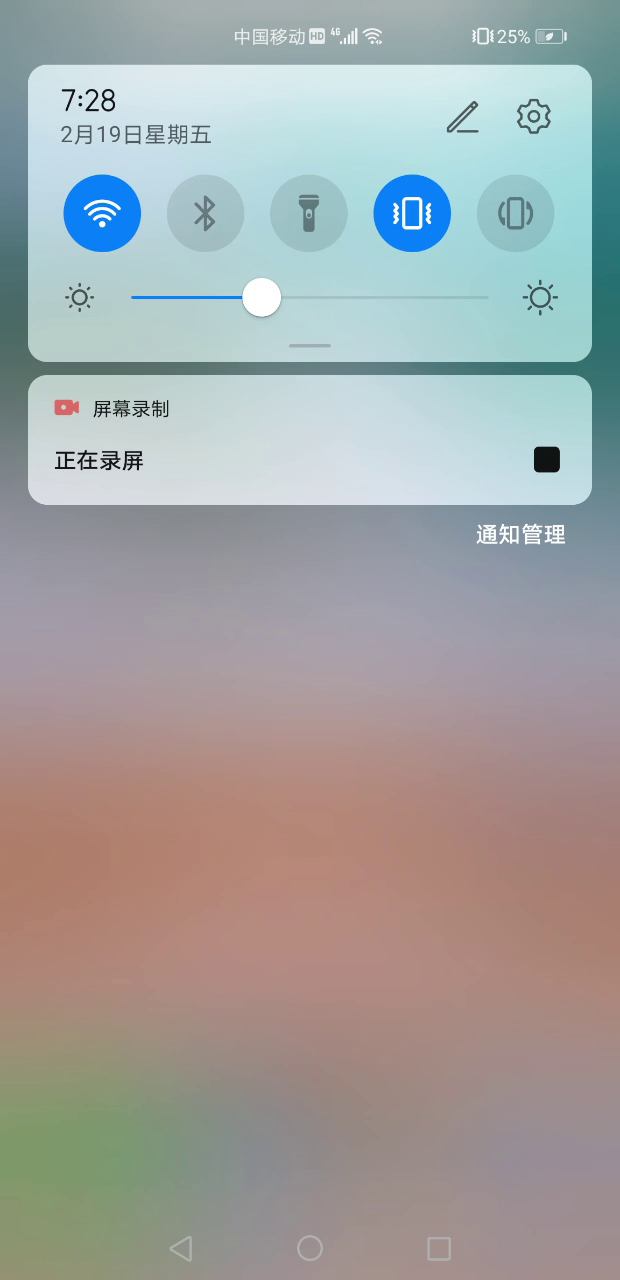This screenshot has width=620, height=1280.
Task: Enable Bluetooth
Action: [x=205, y=213]
